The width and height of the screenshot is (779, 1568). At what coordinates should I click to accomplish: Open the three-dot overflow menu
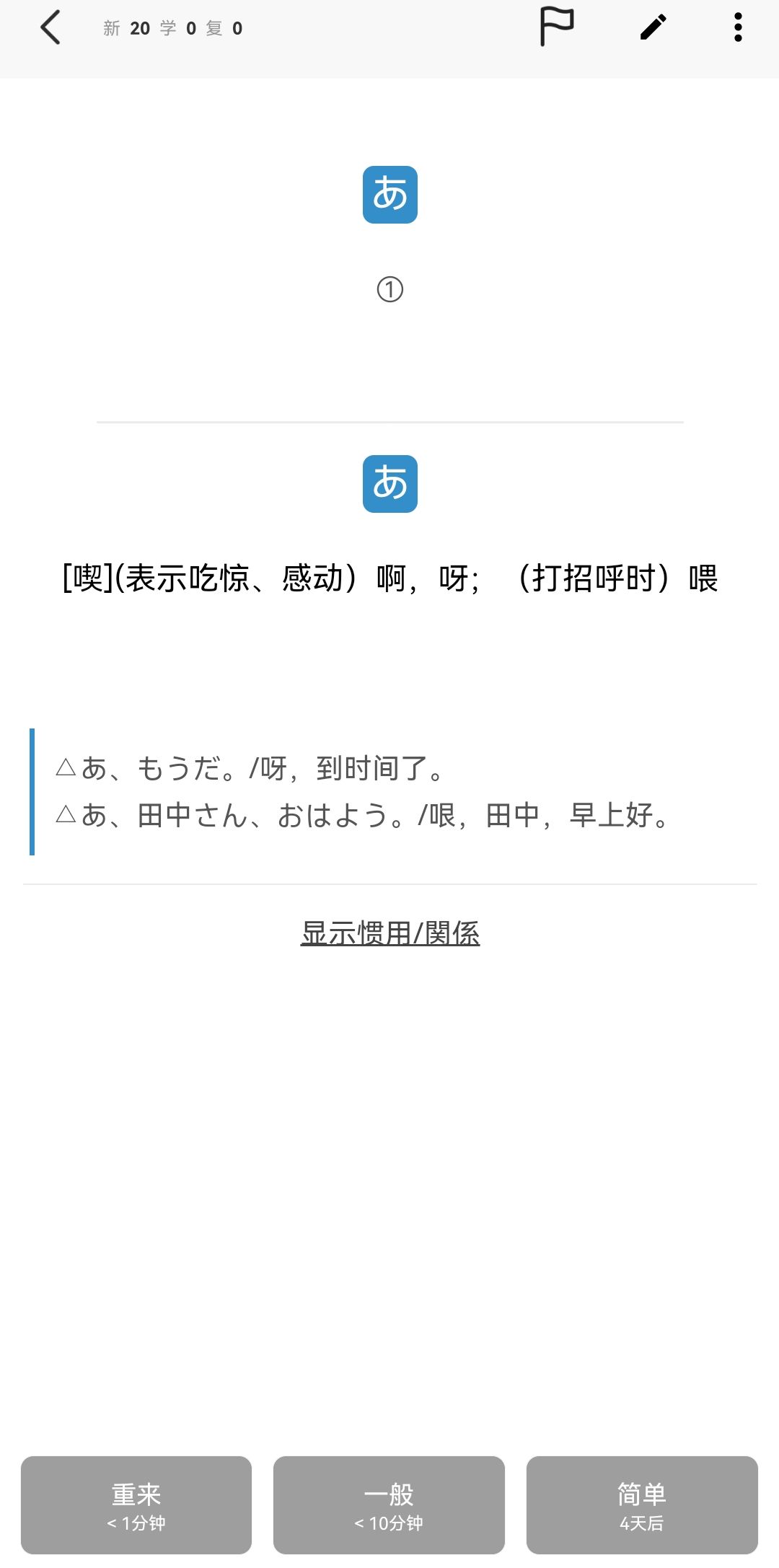click(x=737, y=27)
